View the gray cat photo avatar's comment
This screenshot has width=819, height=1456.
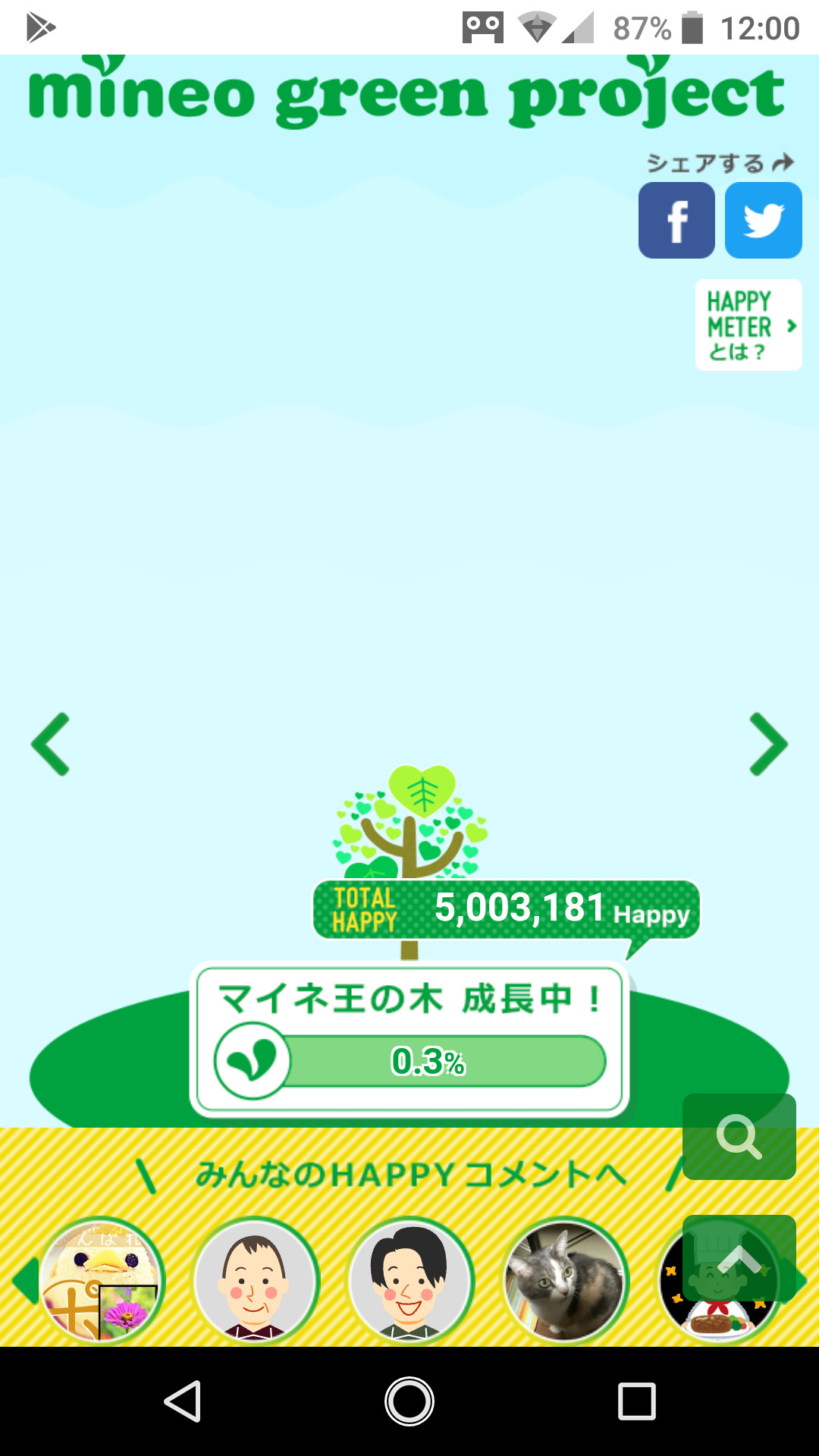565,1280
